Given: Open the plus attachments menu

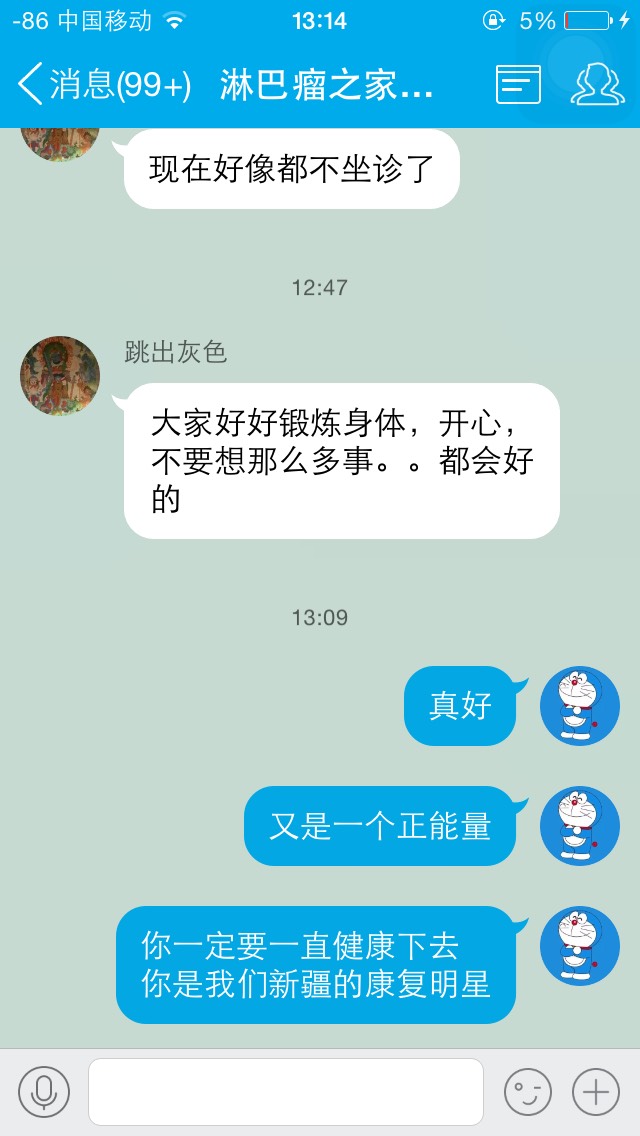Looking at the screenshot, I should pos(596,1092).
